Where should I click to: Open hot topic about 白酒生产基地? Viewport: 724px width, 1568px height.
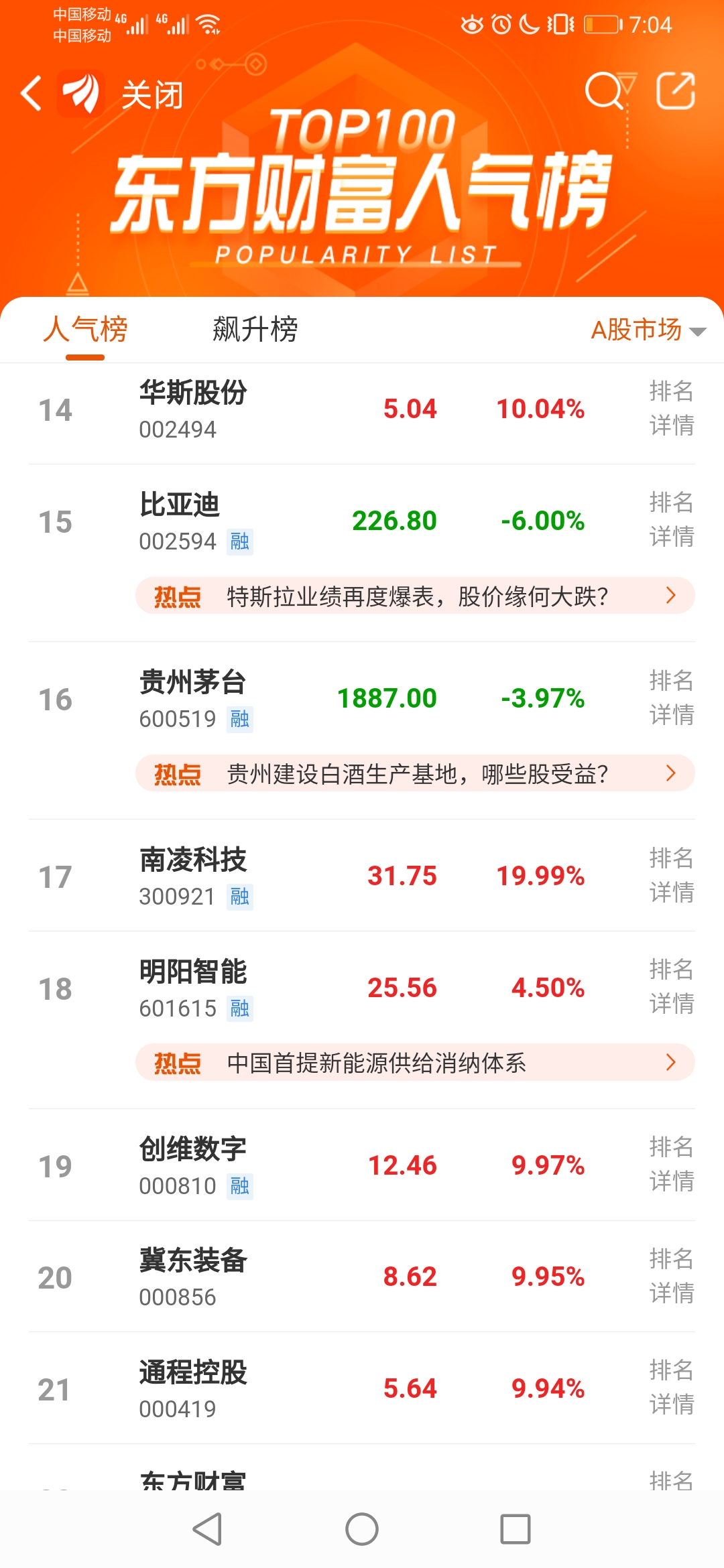tap(415, 774)
